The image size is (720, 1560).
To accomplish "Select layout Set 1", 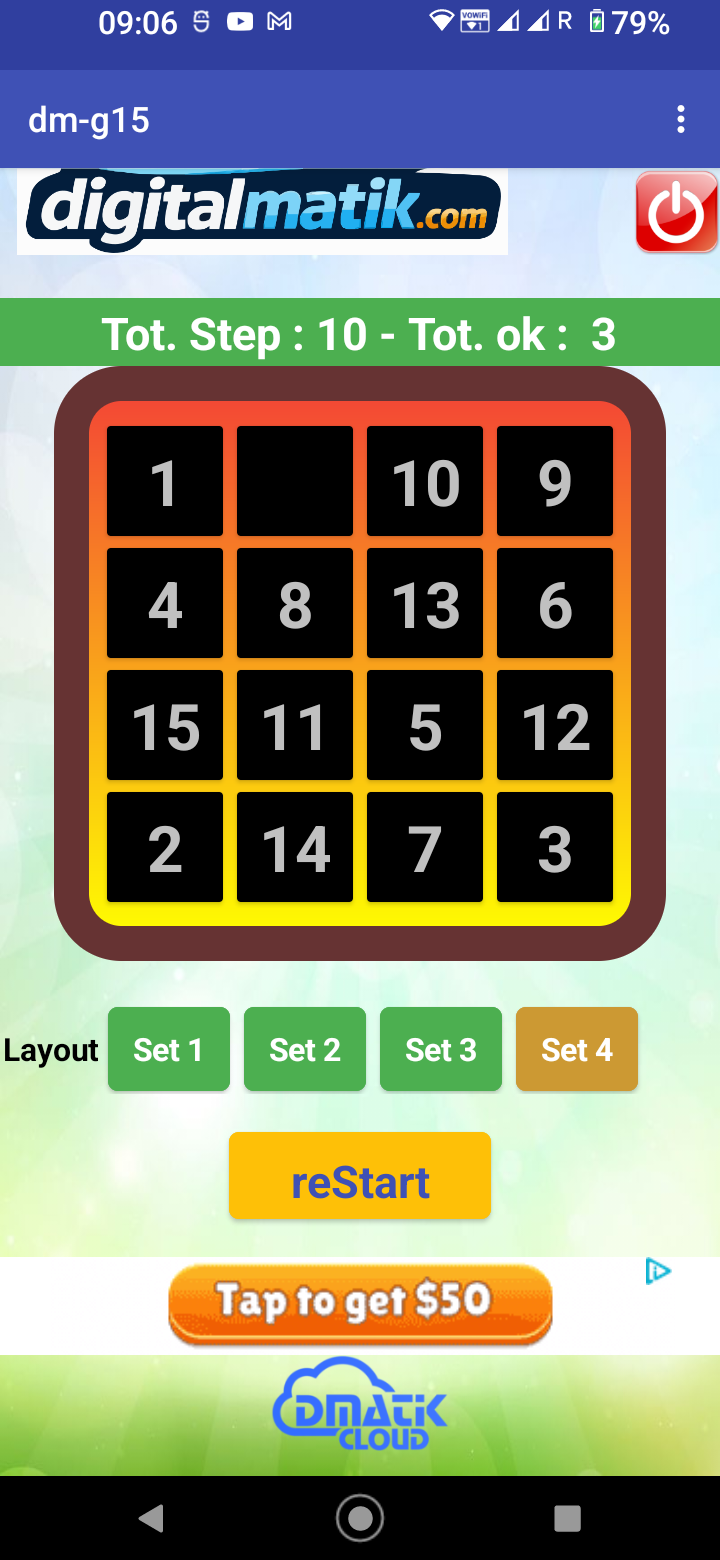I will pos(169,1049).
